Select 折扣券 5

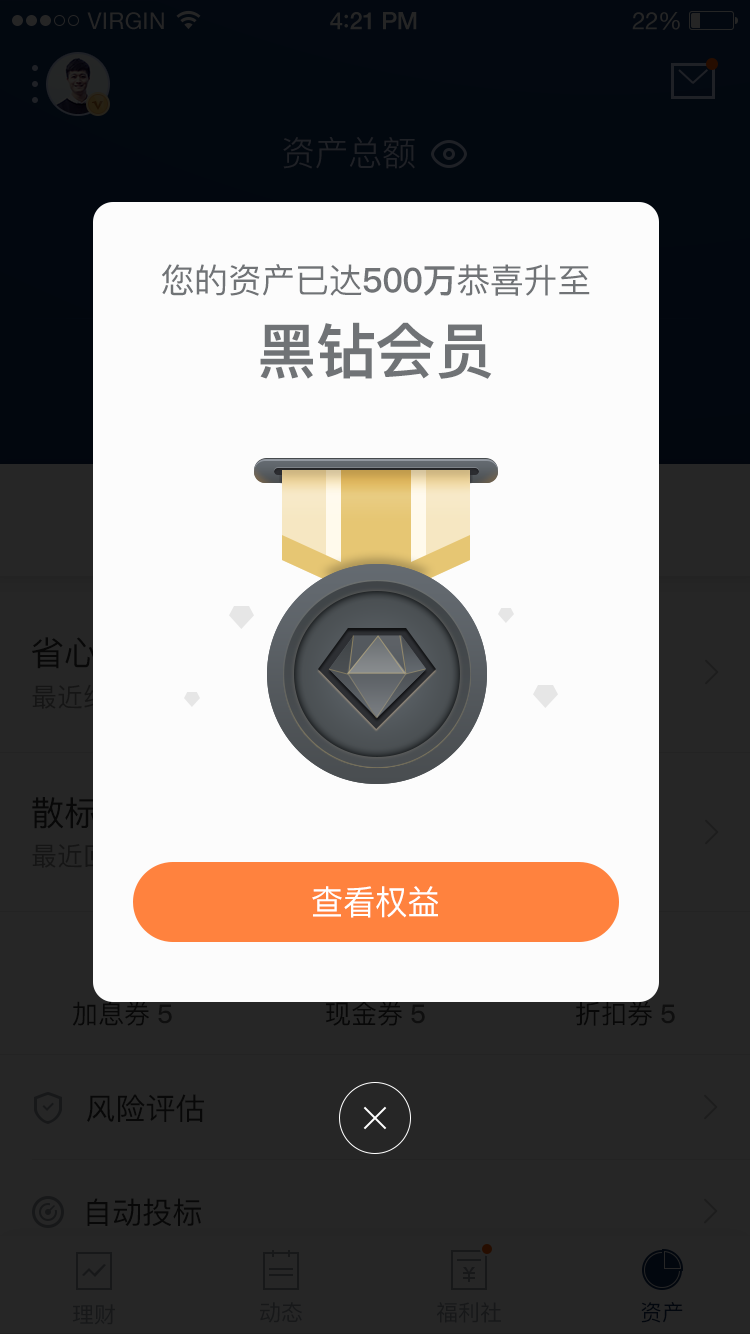[625, 1014]
